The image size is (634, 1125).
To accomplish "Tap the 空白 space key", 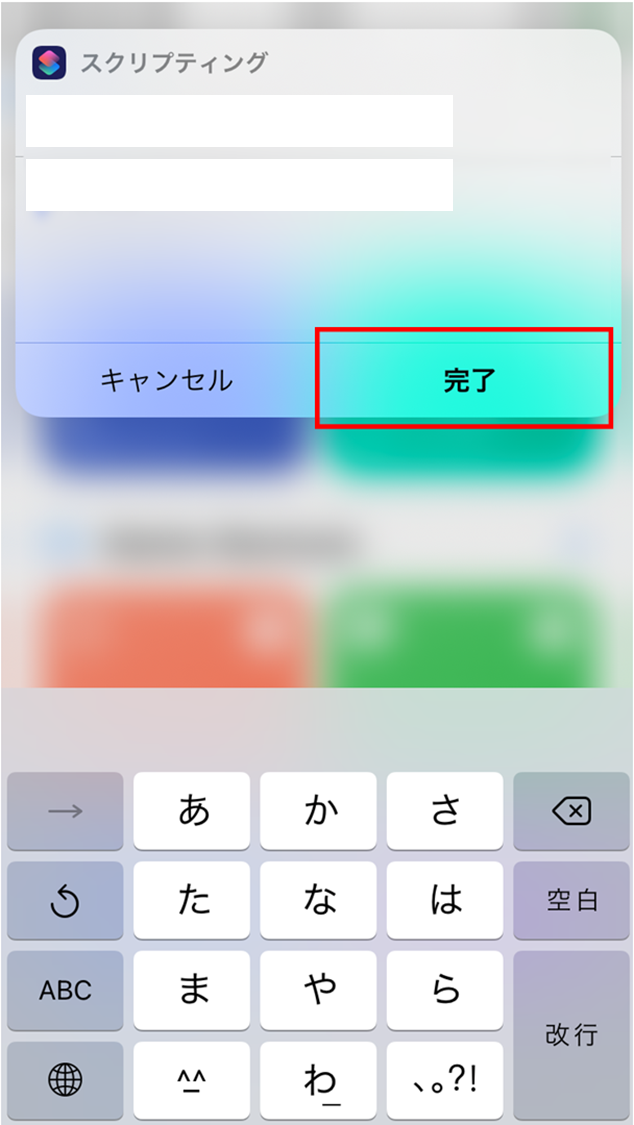I will 571,900.
